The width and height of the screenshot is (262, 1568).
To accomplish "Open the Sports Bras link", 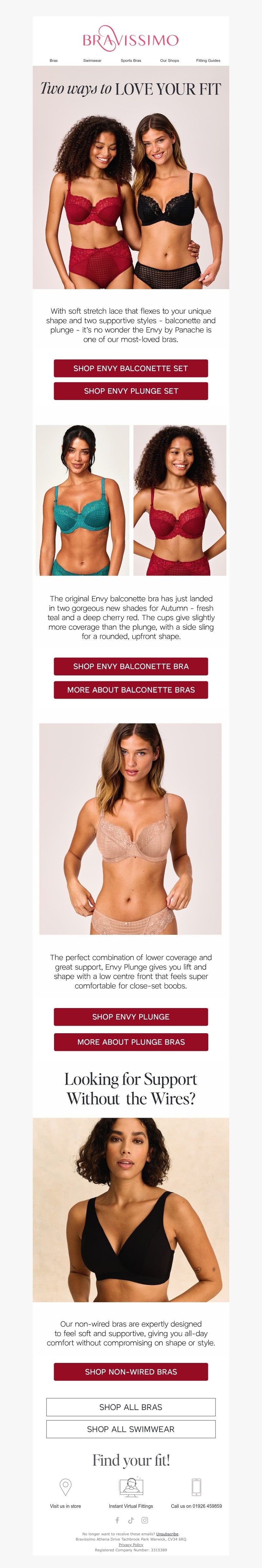I will point(130,61).
